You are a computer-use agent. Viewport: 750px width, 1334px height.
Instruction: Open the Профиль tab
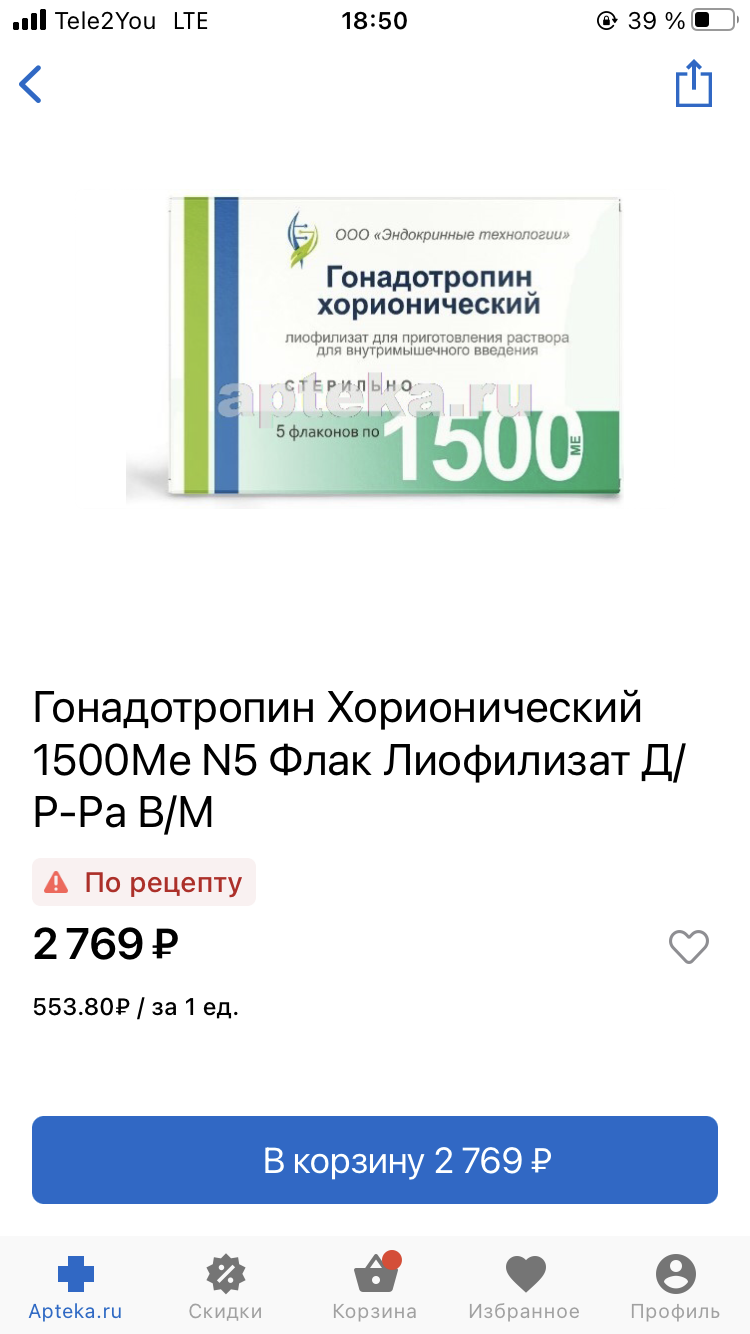tap(675, 1287)
